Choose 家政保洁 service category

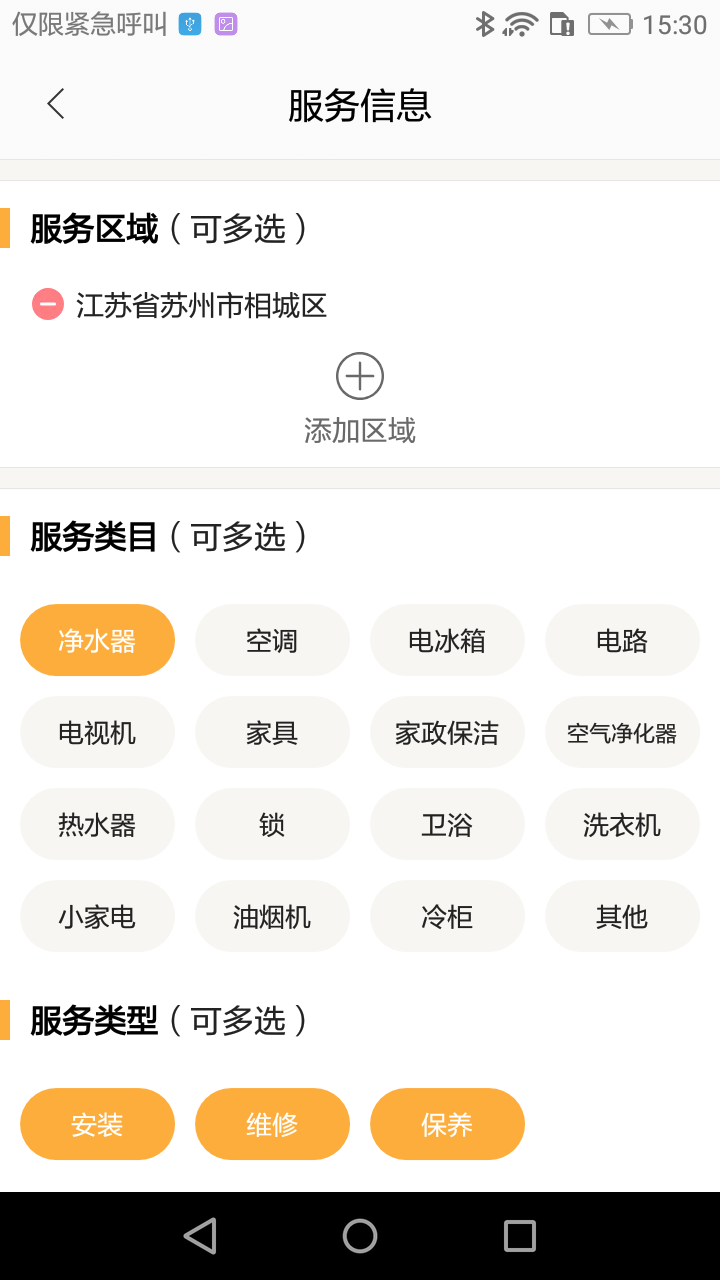[447, 732]
